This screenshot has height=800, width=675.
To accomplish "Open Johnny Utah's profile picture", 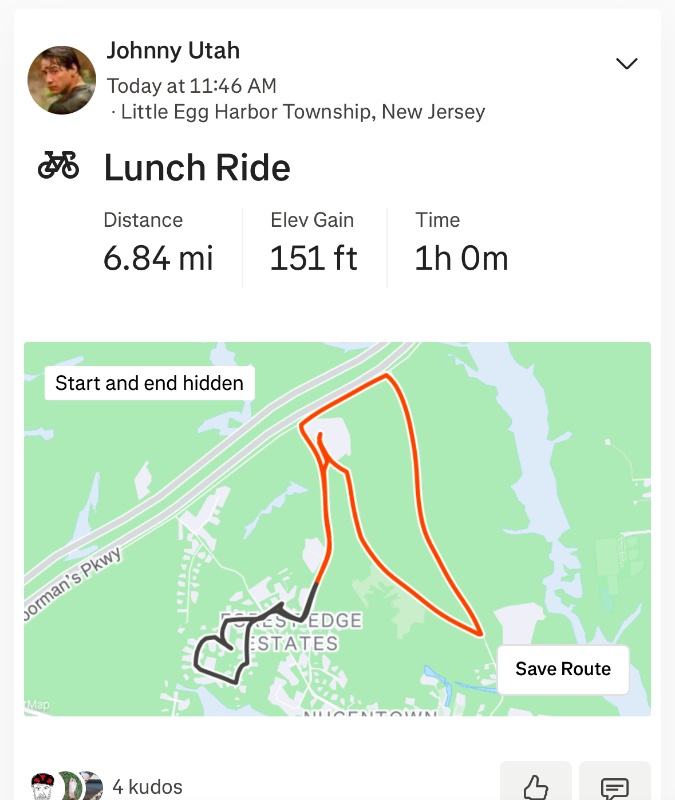I will point(61,79).
